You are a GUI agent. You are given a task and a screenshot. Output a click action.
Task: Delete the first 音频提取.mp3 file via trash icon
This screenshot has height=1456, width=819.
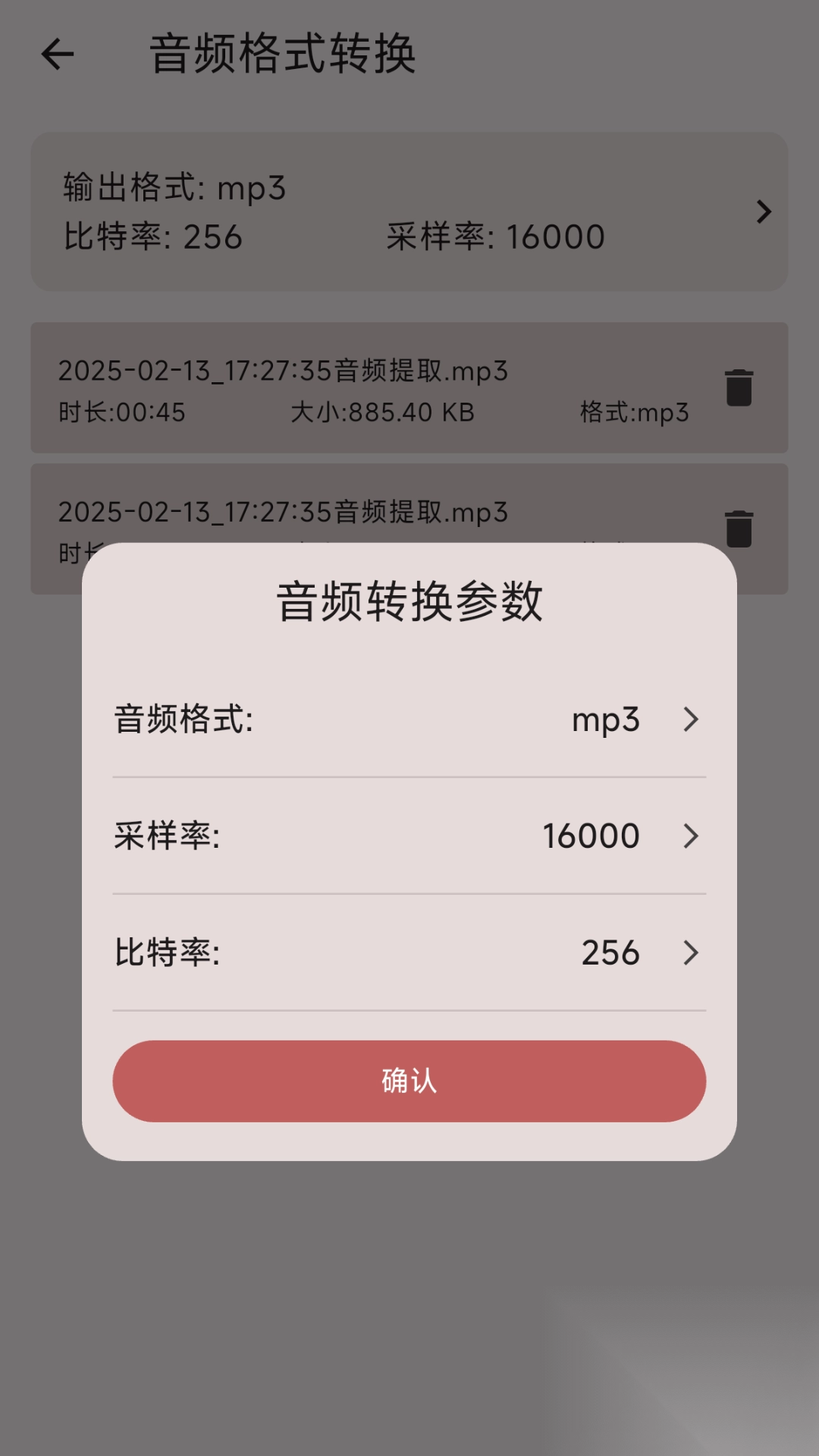coord(739,387)
